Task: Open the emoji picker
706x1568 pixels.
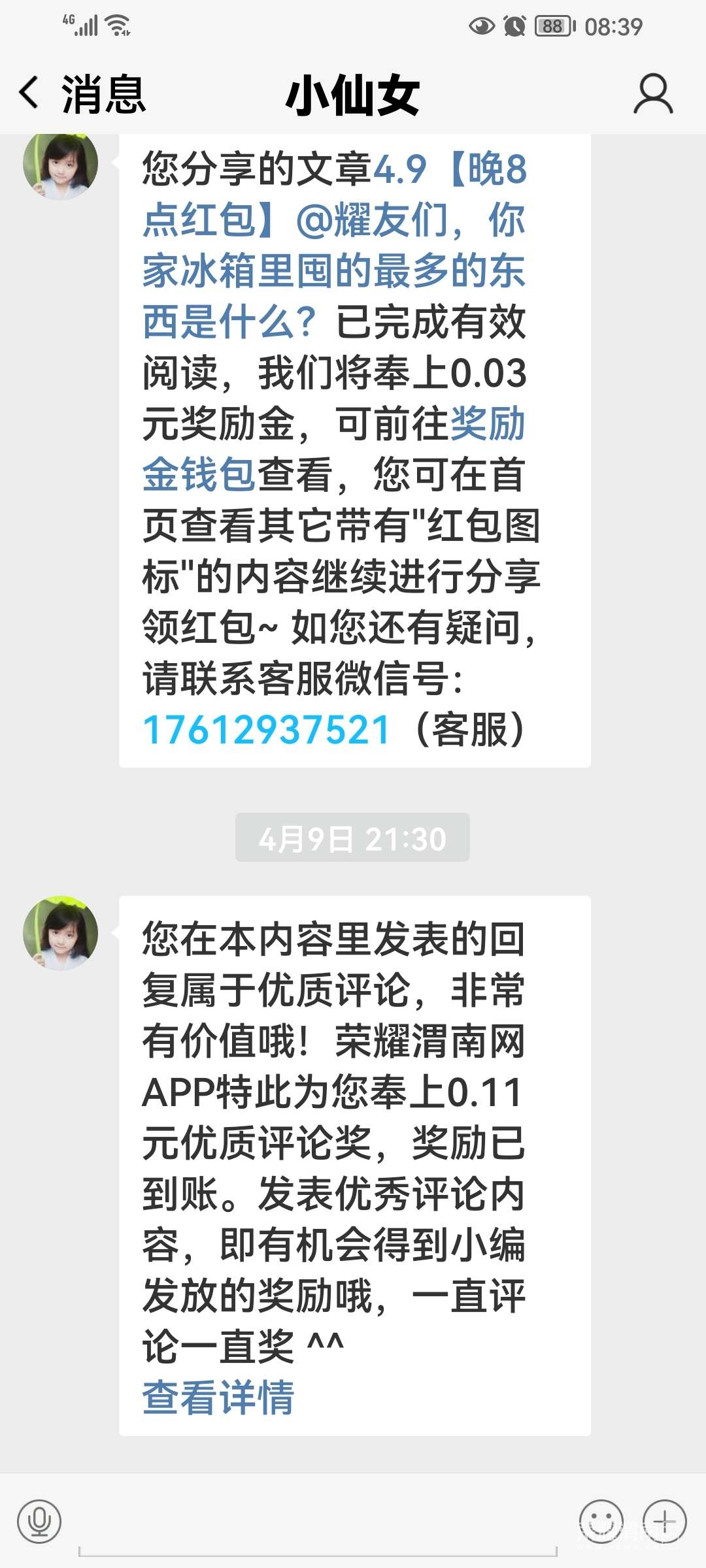Action: [601, 1521]
